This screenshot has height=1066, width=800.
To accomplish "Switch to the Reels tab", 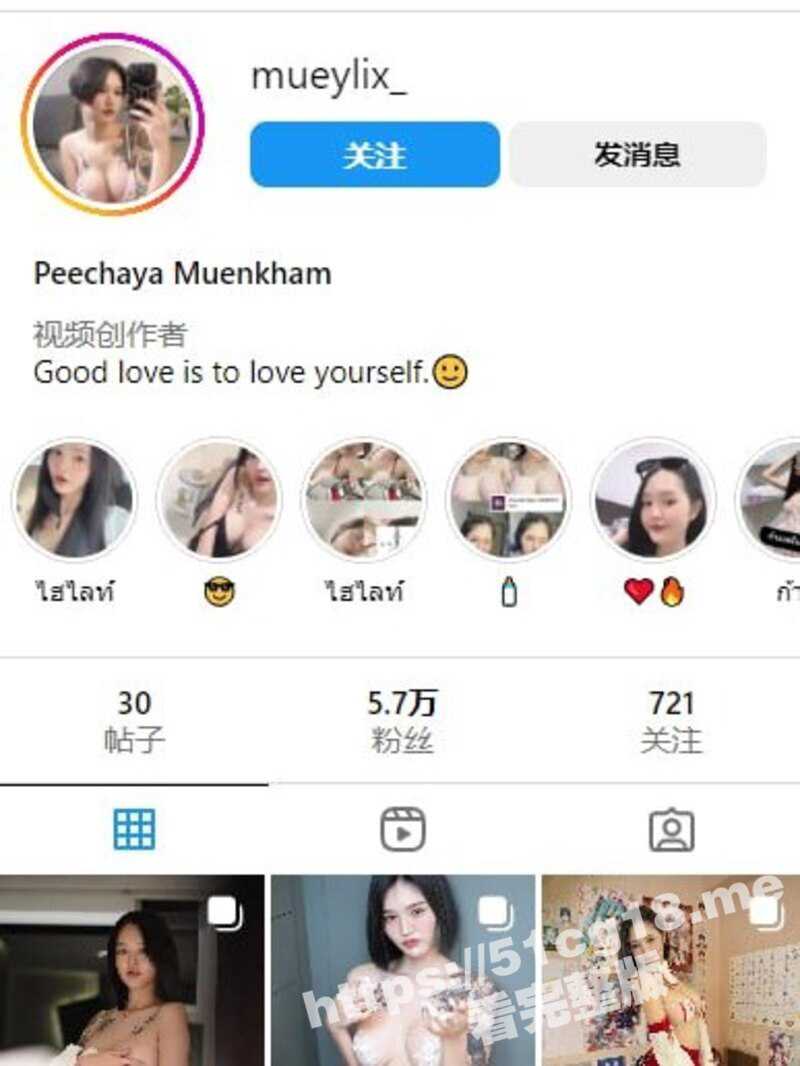I will [403, 830].
